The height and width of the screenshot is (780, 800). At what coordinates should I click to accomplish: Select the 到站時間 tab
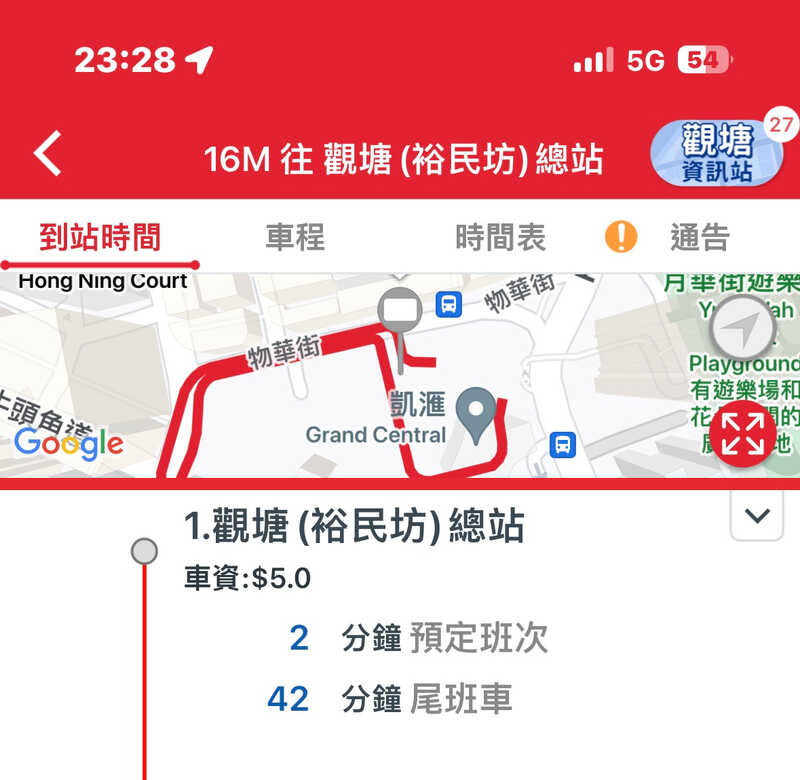pos(100,237)
